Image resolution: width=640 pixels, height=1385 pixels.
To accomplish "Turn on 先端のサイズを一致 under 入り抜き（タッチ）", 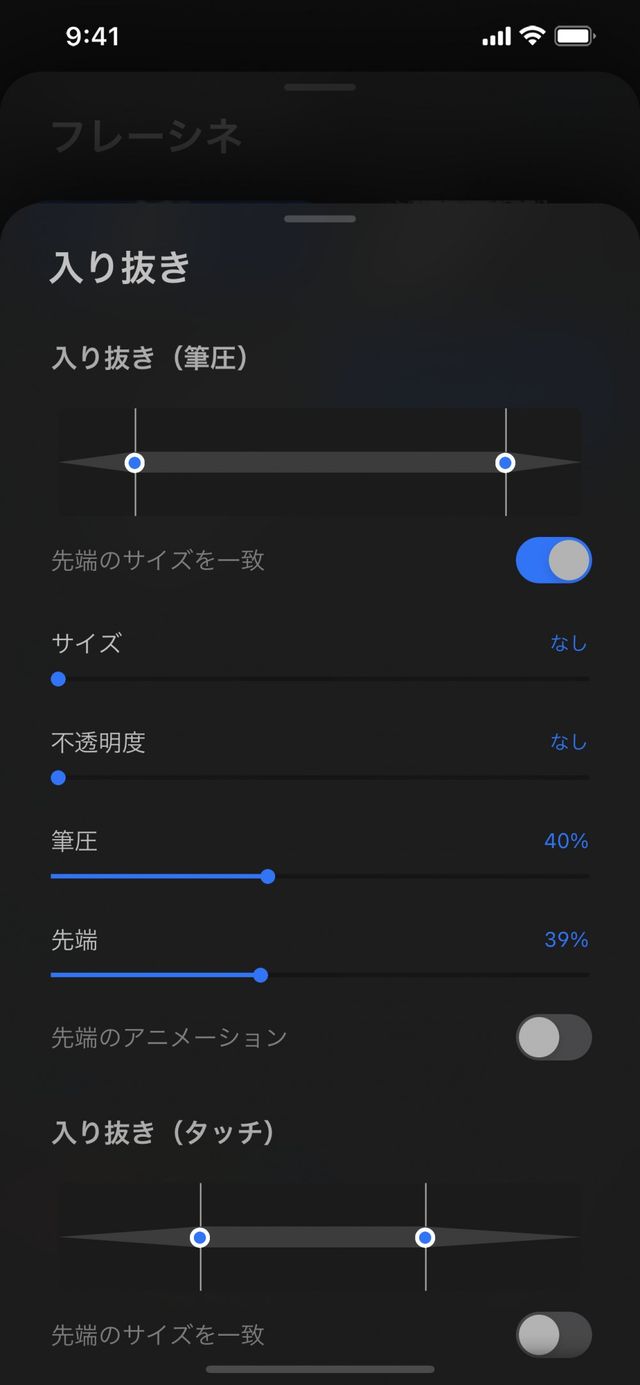I will (x=553, y=1334).
